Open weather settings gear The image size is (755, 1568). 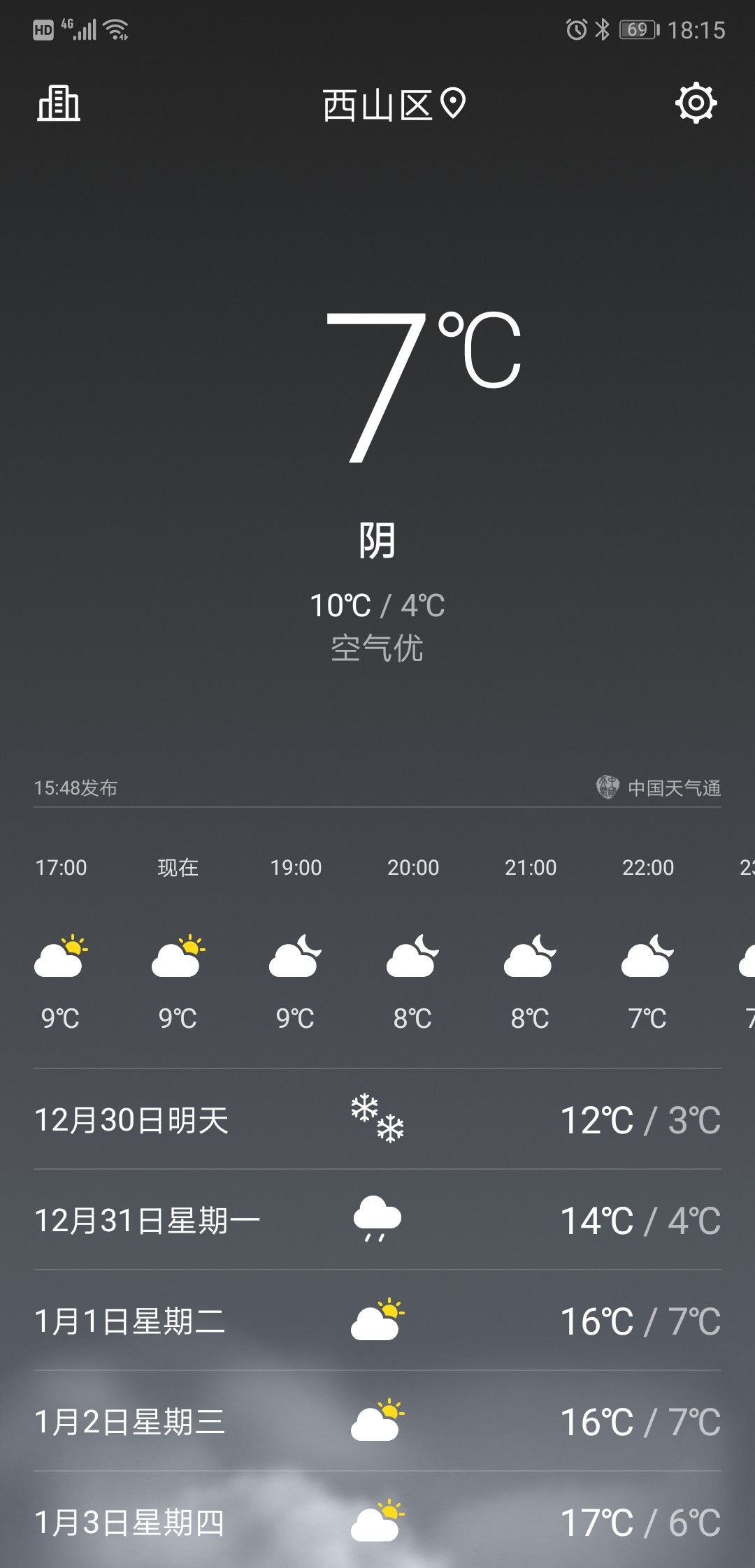tap(696, 104)
